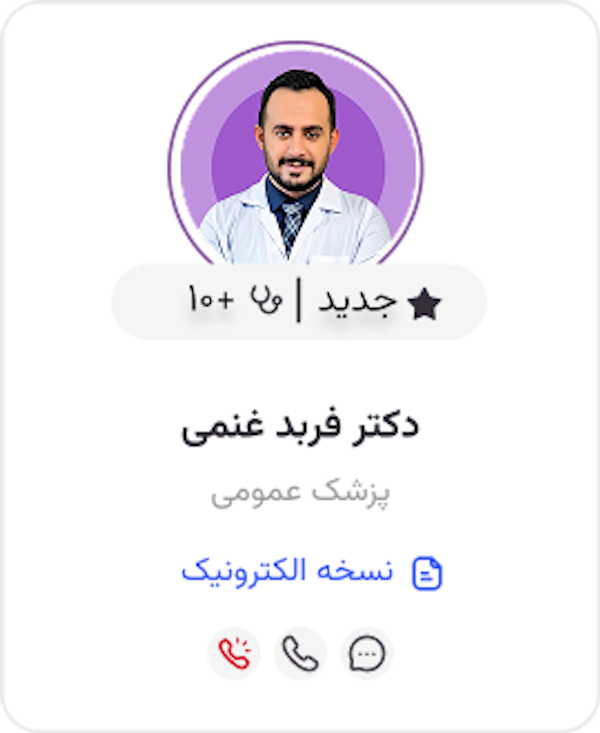The height and width of the screenshot is (733, 600).
Task: Start a text chat consultation
Action: [367, 654]
